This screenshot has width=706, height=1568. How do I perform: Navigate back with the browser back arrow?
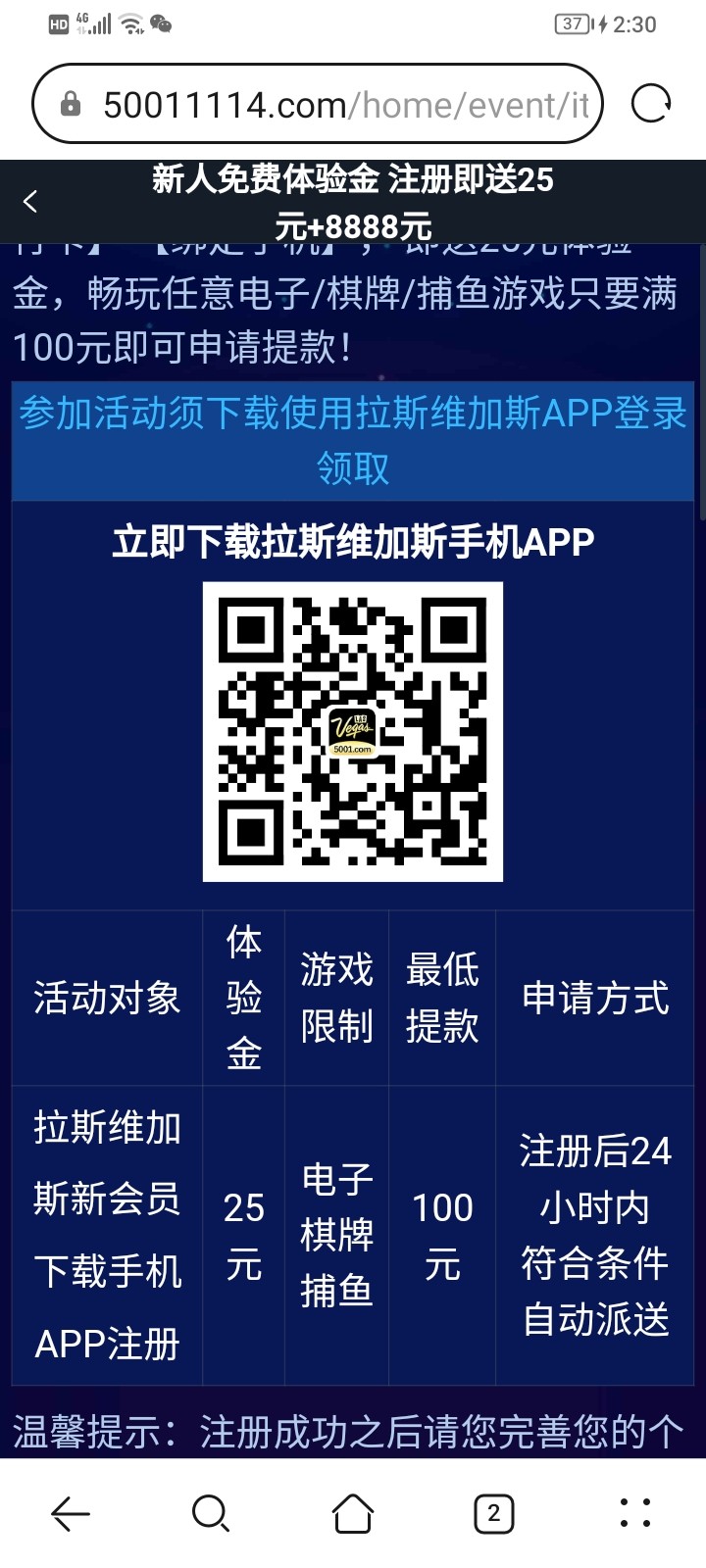coord(71,1514)
